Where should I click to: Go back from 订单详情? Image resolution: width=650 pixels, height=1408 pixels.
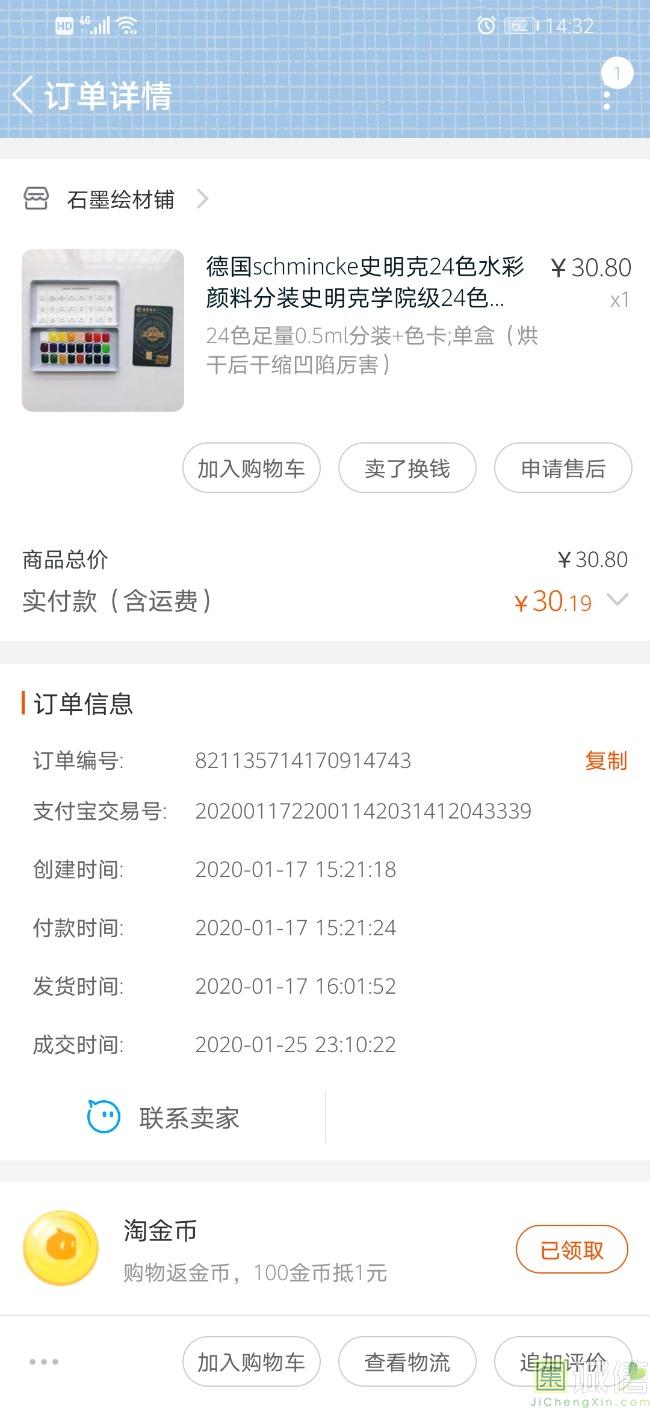coord(23,96)
